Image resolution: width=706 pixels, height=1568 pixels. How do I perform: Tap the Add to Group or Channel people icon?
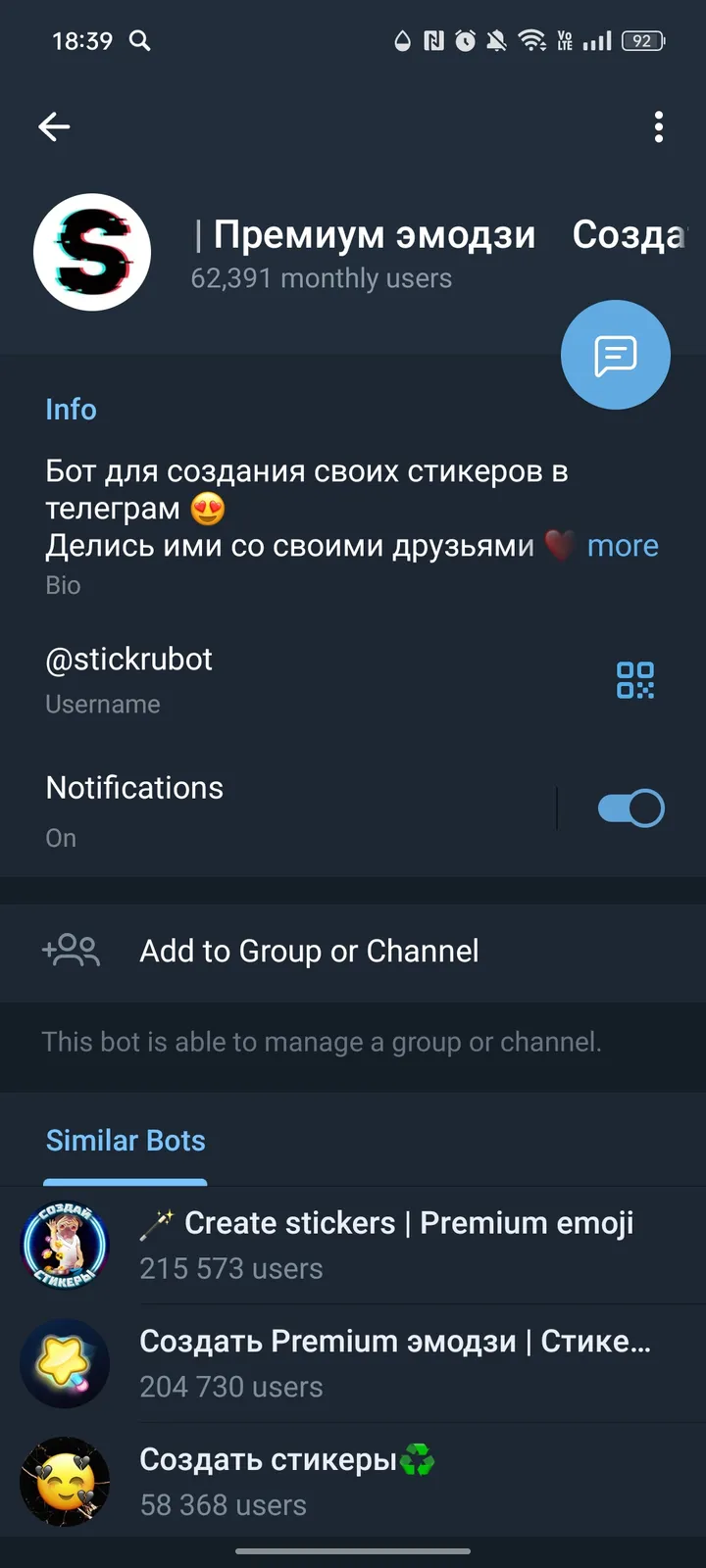(70, 951)
